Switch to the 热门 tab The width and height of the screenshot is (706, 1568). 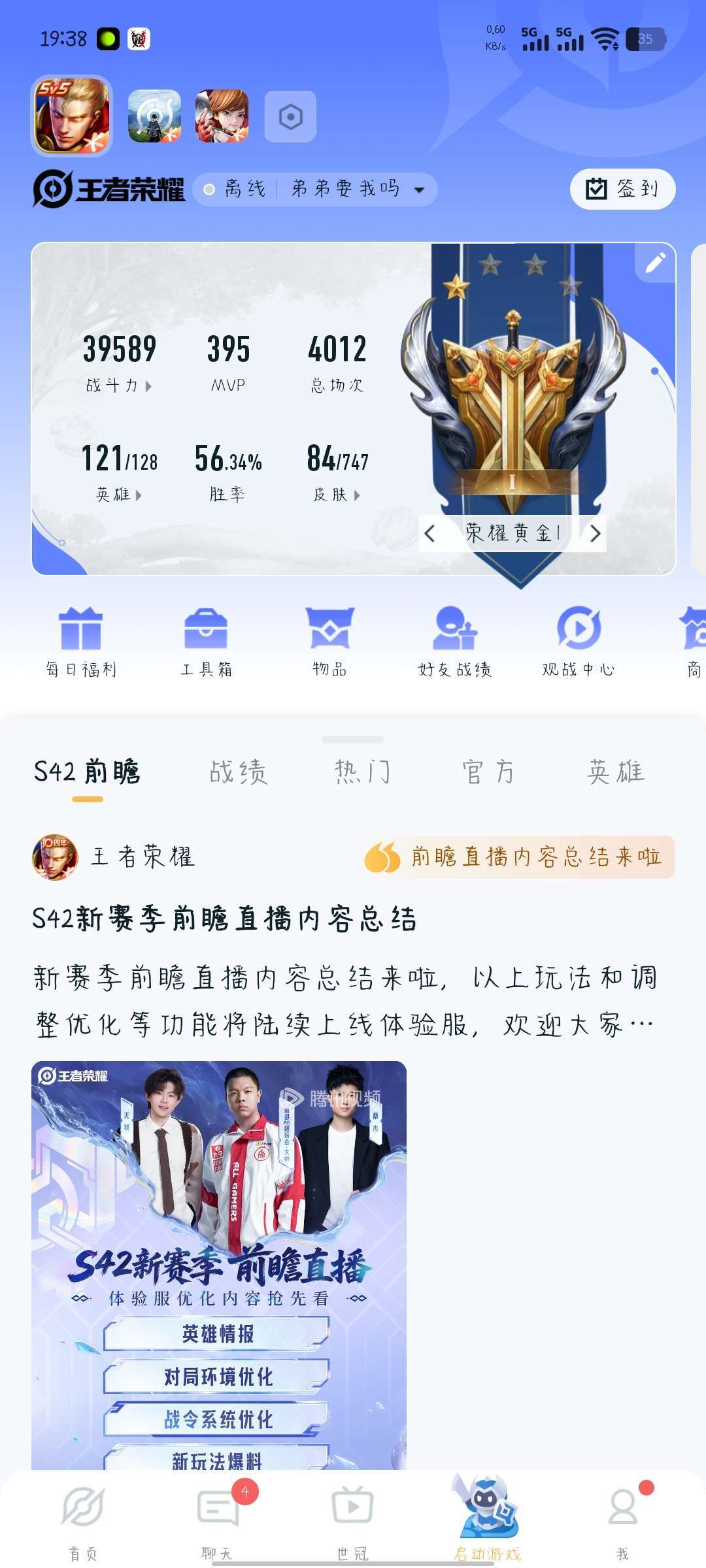pyautogui.click(x=360, y=771)
